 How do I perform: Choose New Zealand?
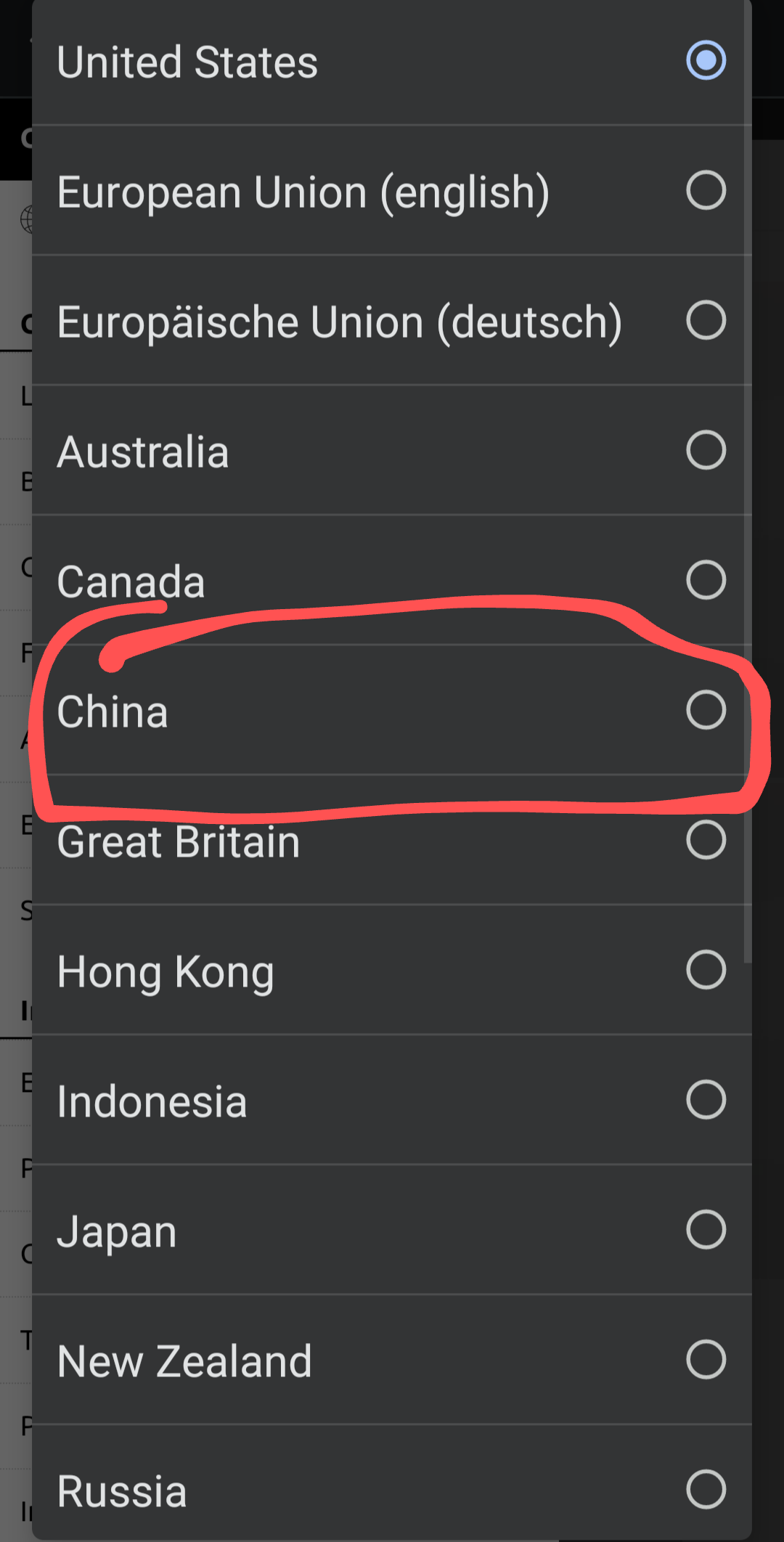tap(392, 1361)
